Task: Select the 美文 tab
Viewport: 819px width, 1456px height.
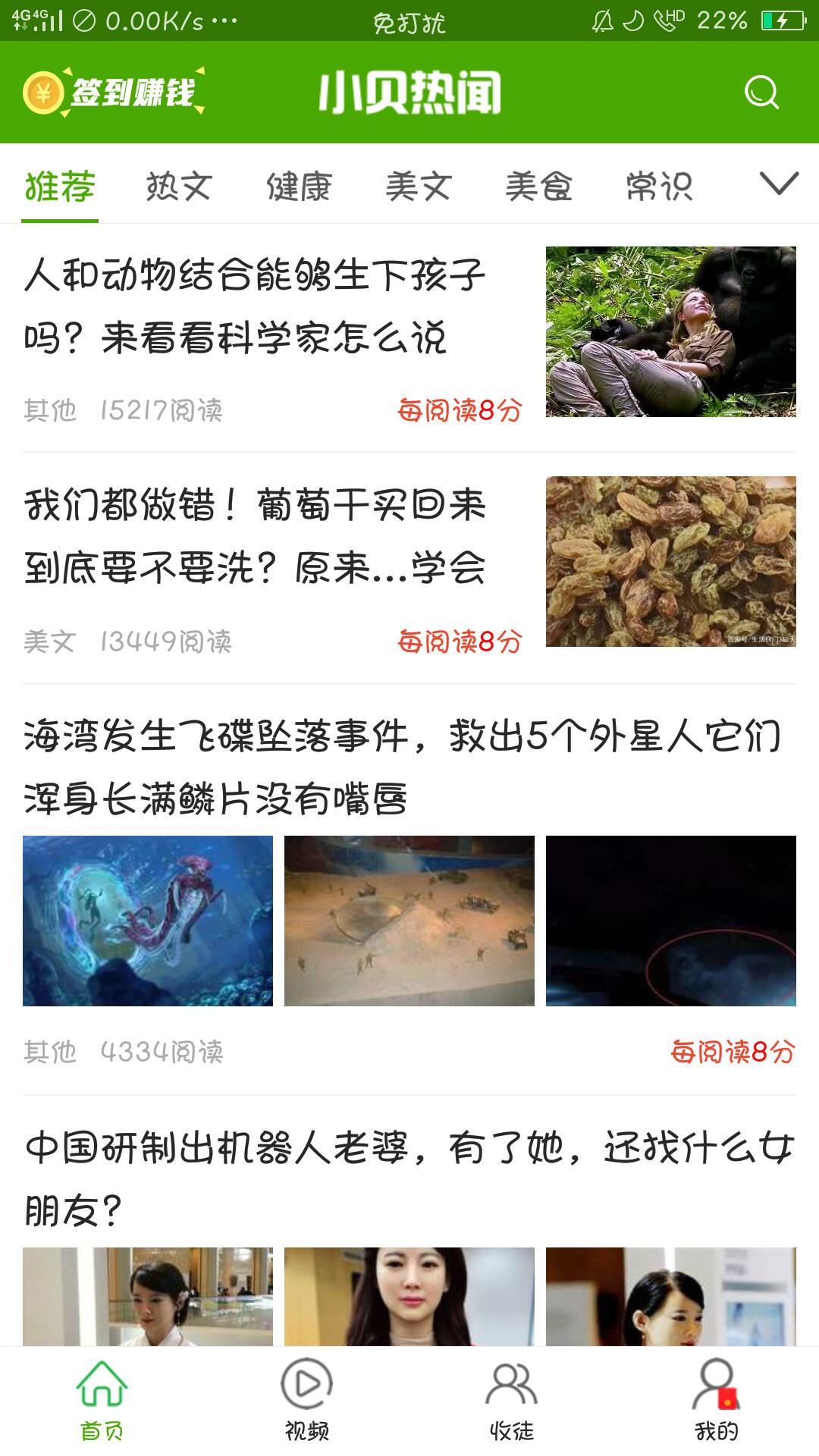Action: [418, 186]
